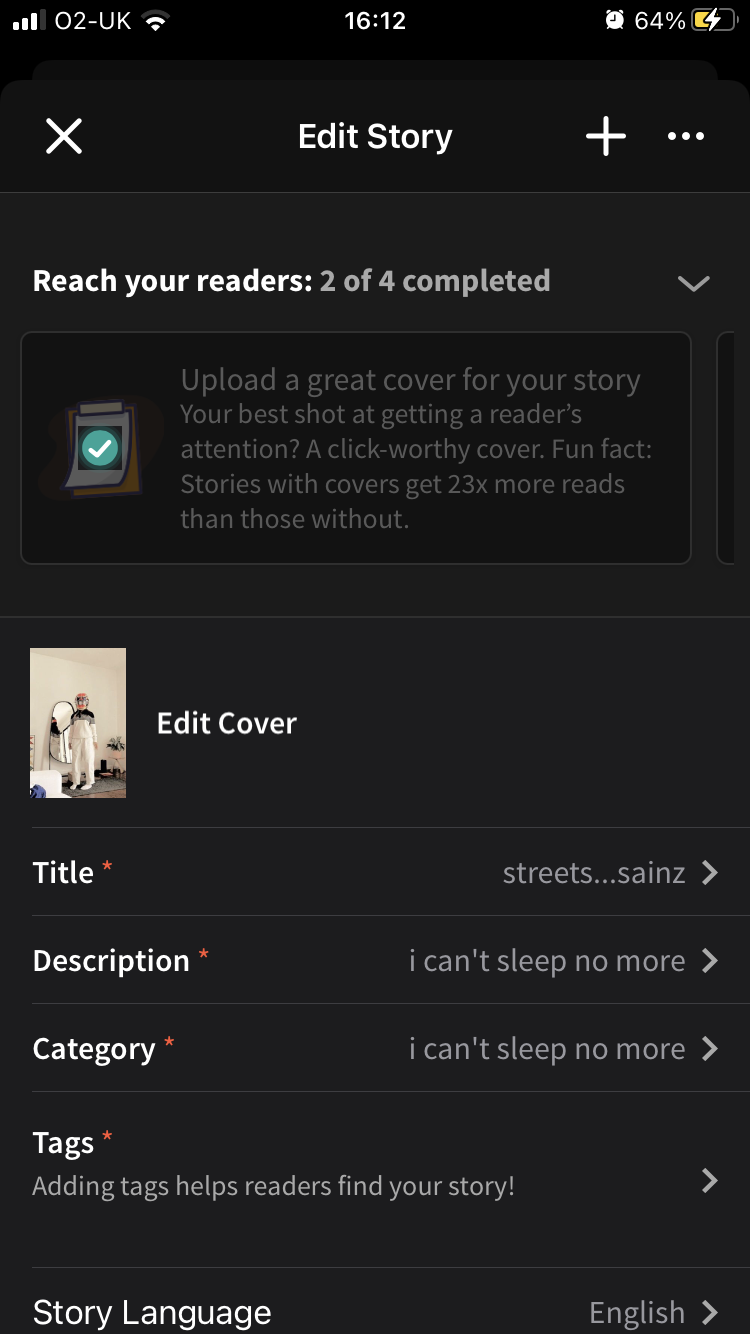Close the Edit Story screen
The image size is (750, 1334).
coord(64,136)
